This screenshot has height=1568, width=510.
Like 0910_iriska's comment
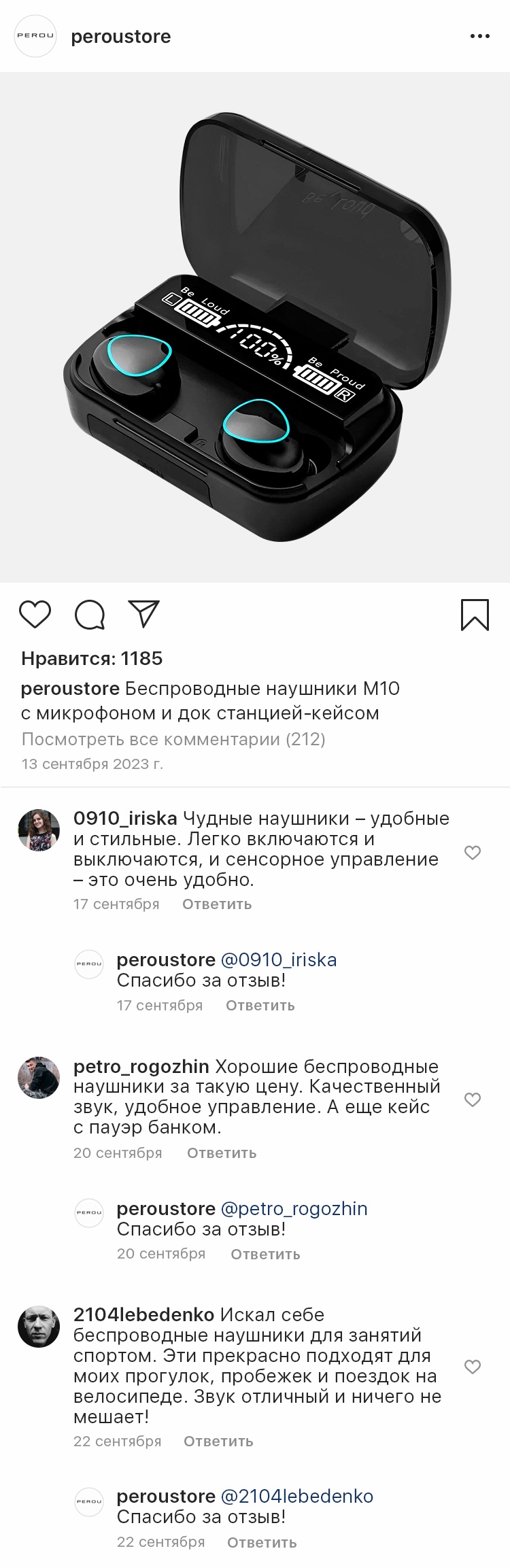(473, 852)
